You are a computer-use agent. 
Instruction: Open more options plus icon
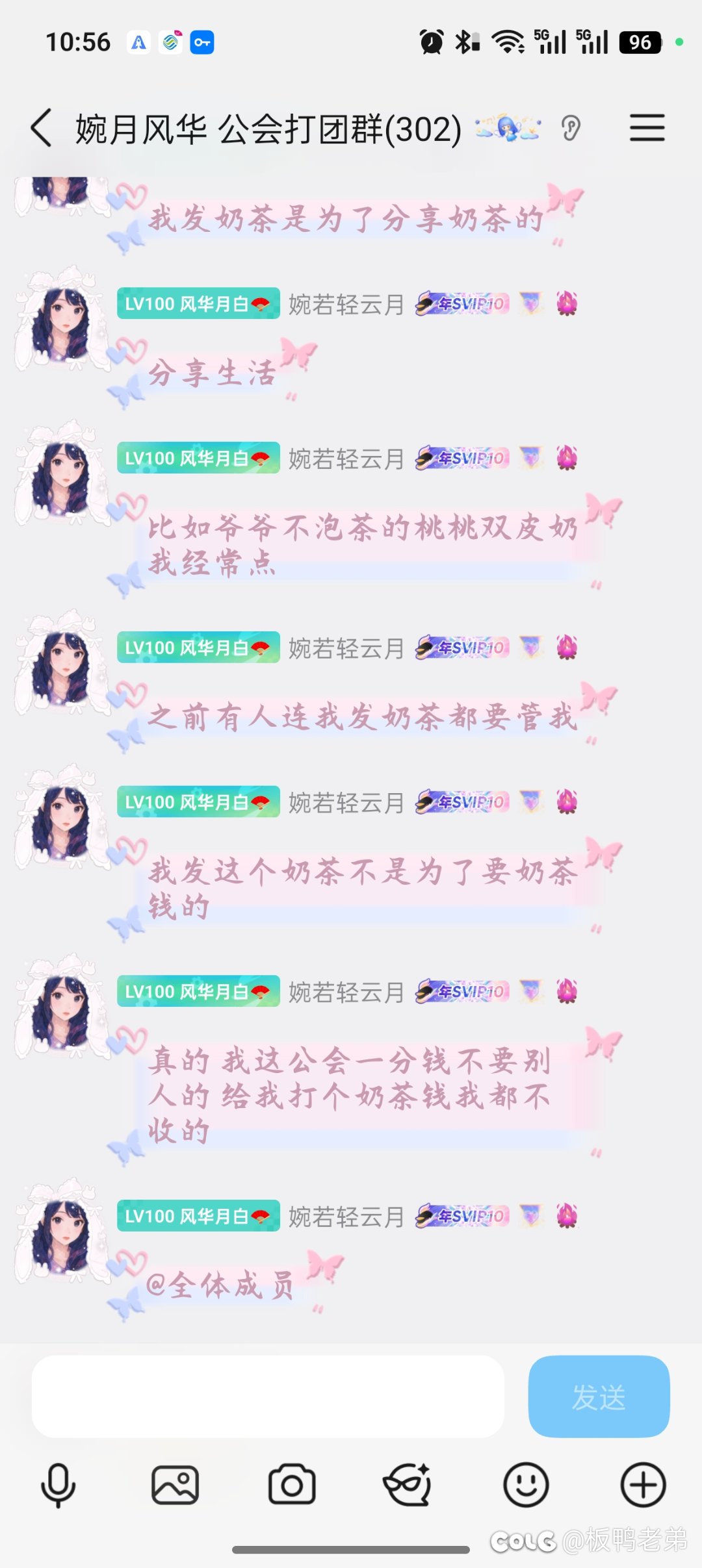pos(643,1485)
